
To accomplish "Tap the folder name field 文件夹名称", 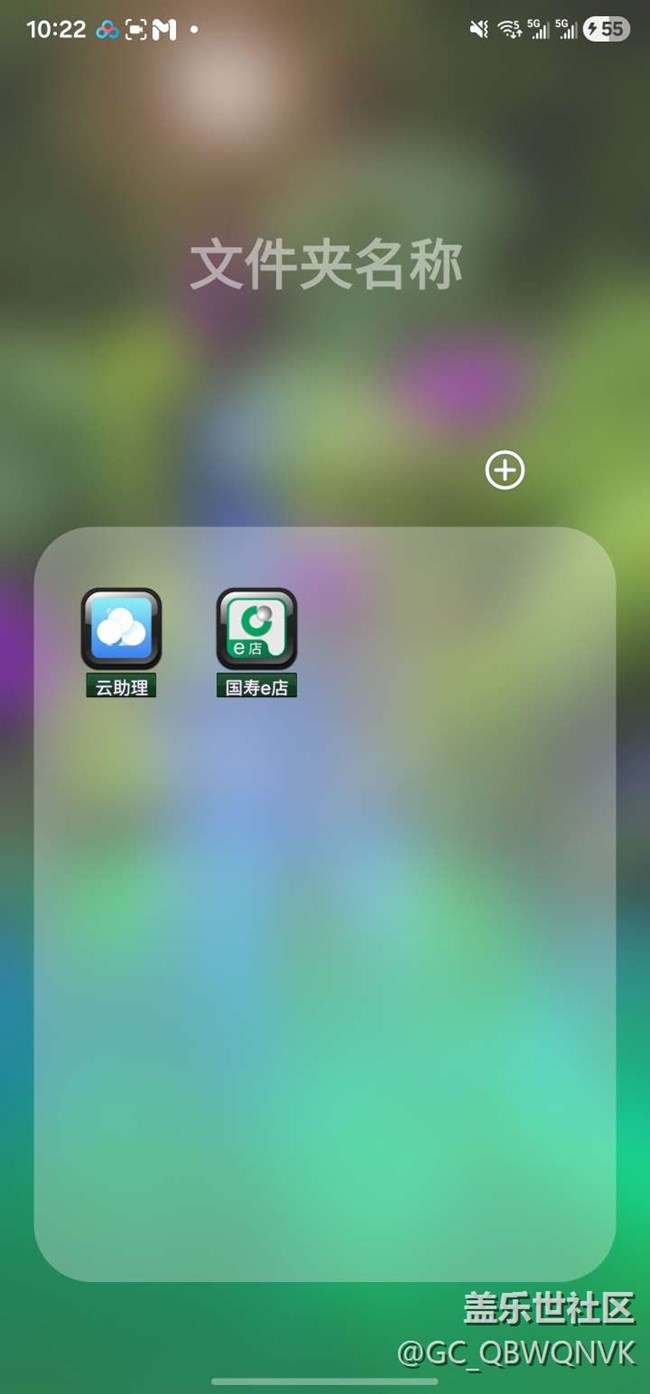I will [326, 266].
